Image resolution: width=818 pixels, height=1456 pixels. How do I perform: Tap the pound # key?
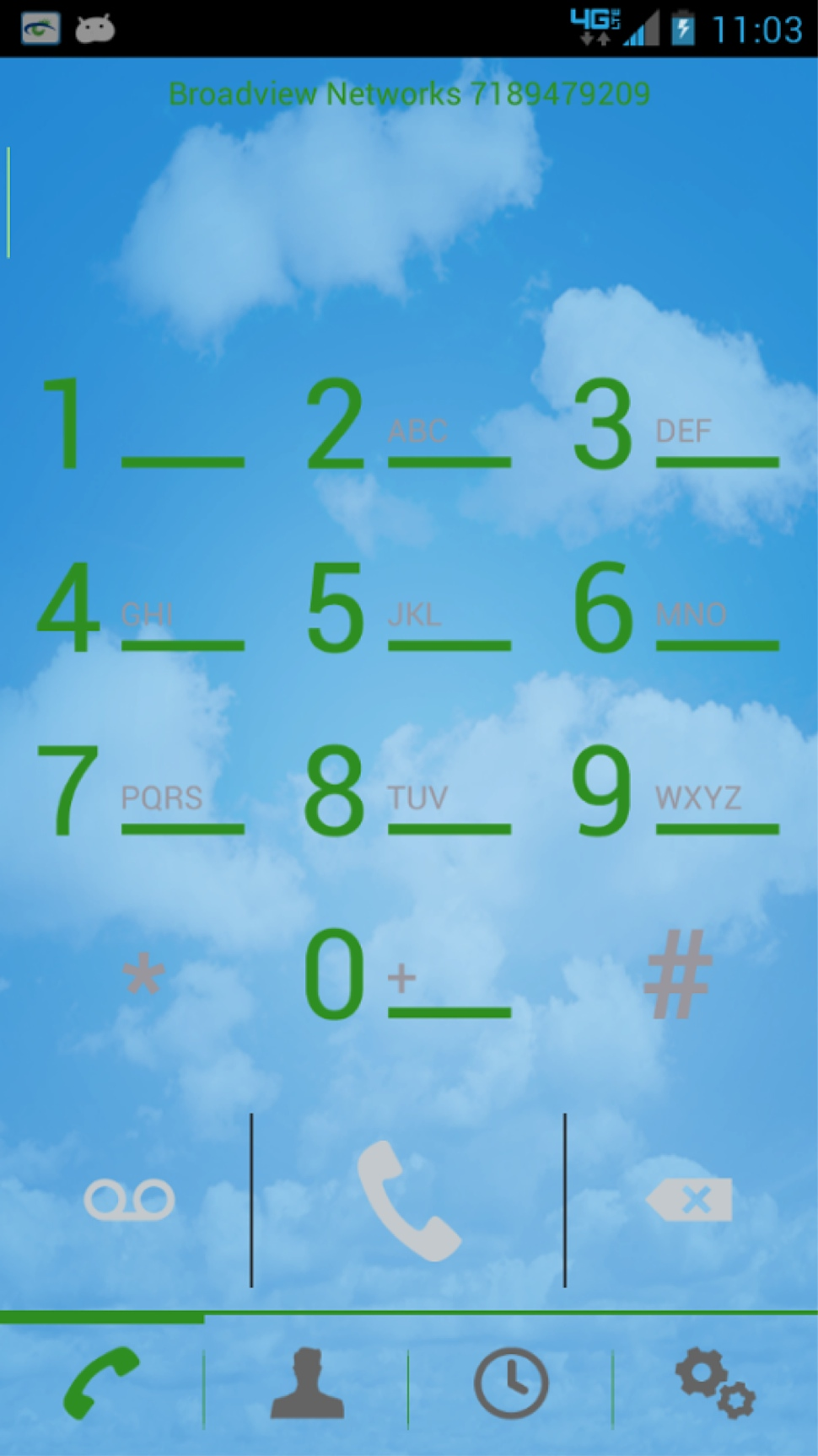pos(677,975)
